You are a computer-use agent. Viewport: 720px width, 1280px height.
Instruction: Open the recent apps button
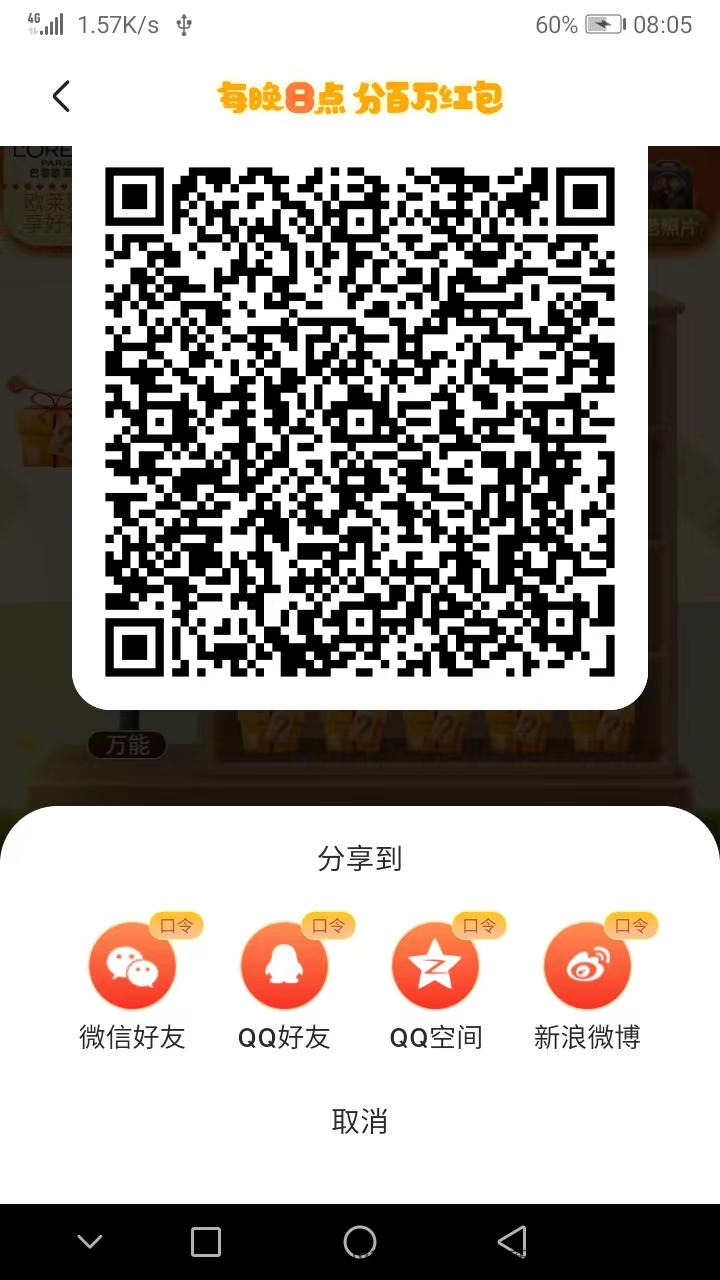(x=206, y=1242)
